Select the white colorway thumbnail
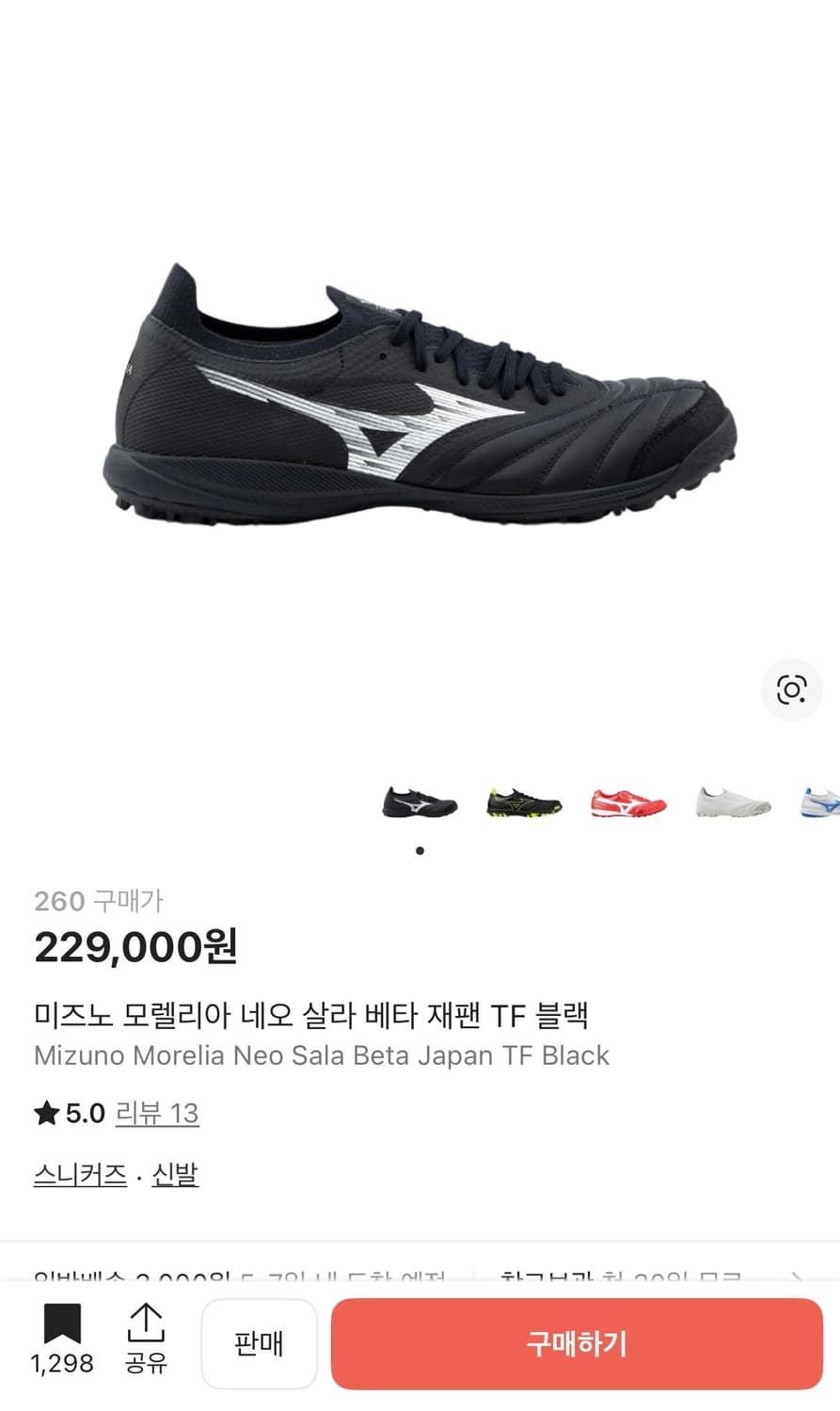This screenshot has width=840, height=1411. 732,804
